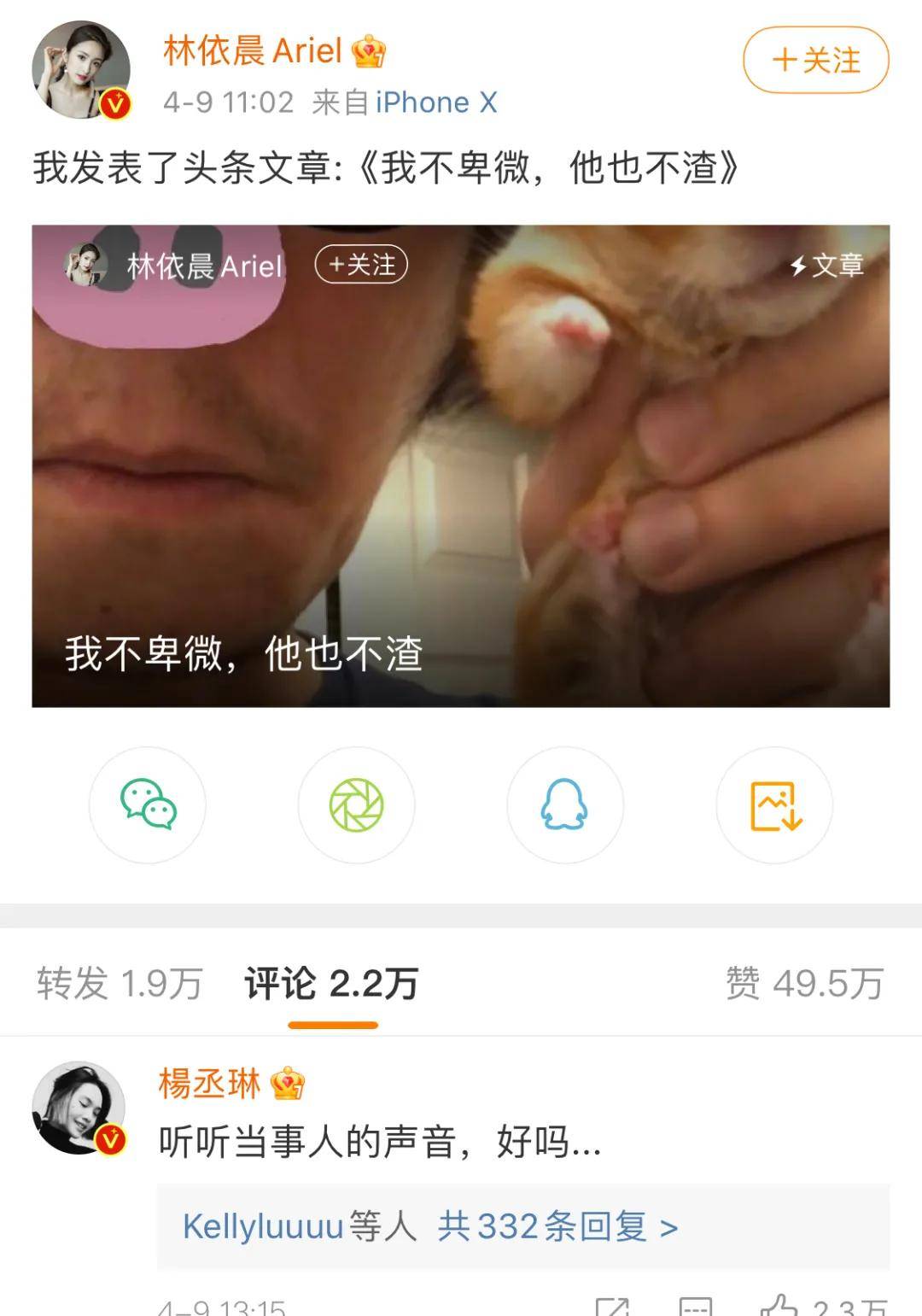922x1316 pixels.
Task: Follow 林依晨 Ariel with the +关注 button
Action: [815, 60]
